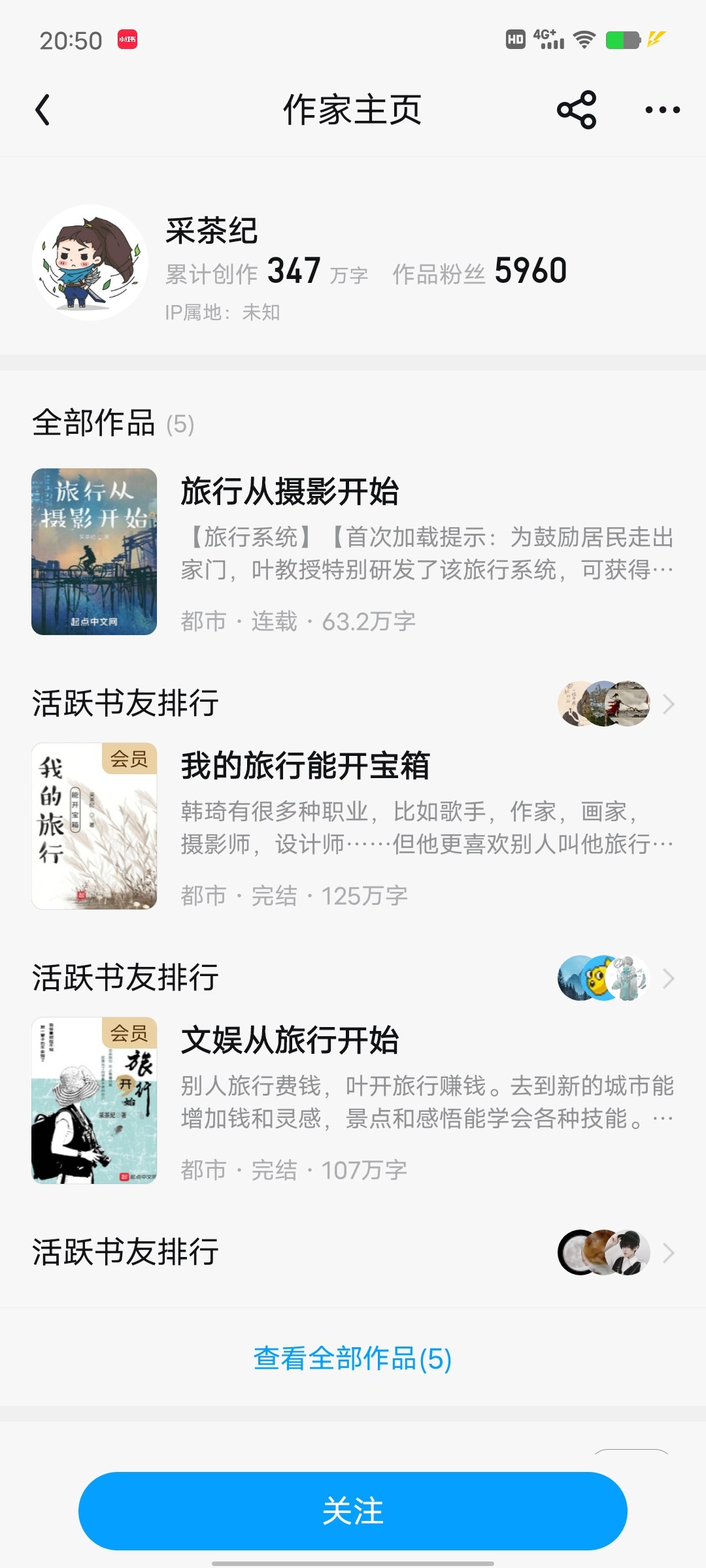Tap 采茶纪's profile avatar
Image resolution: width=706 pixels, height=1568 pixels.
(x=90, y=263)
